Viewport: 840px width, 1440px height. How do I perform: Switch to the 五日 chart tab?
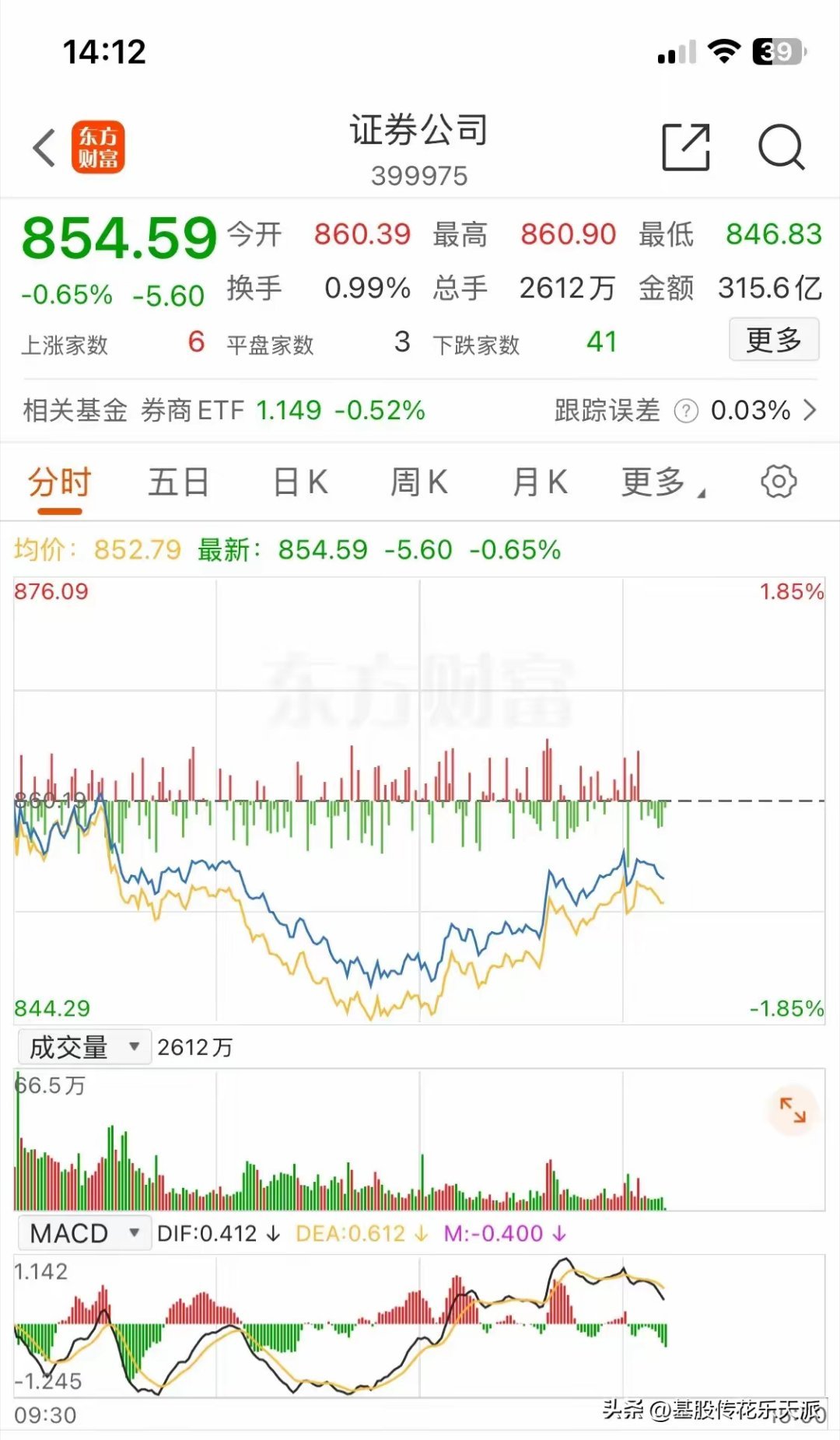click(179, 482)
